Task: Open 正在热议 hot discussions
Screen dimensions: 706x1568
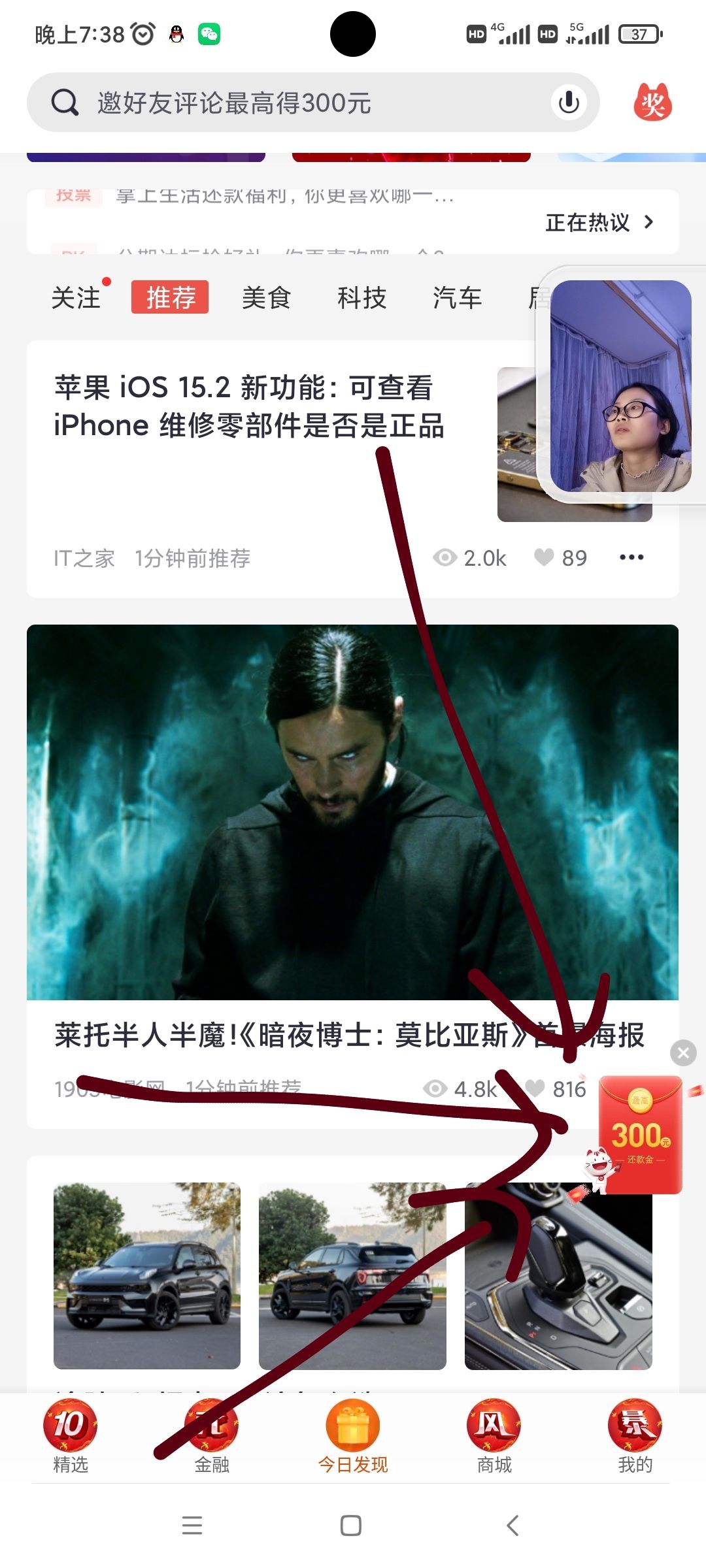Action: click(x=598, y=223)
